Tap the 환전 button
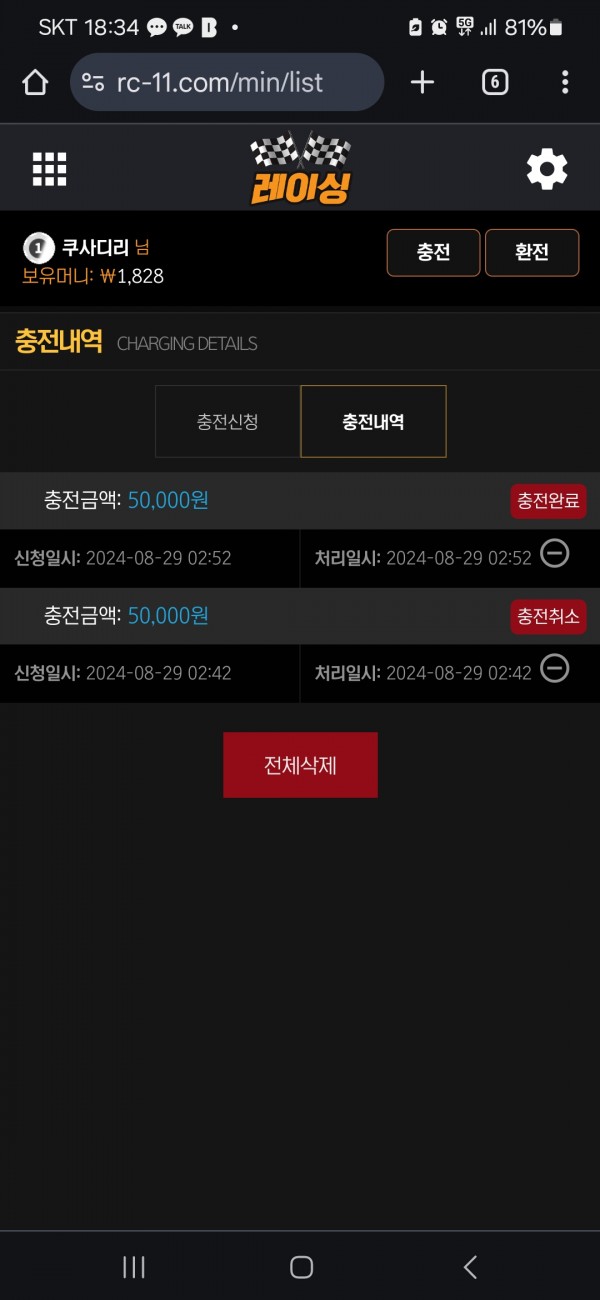This screenshot has width=600, height=1300. (531, 253)
